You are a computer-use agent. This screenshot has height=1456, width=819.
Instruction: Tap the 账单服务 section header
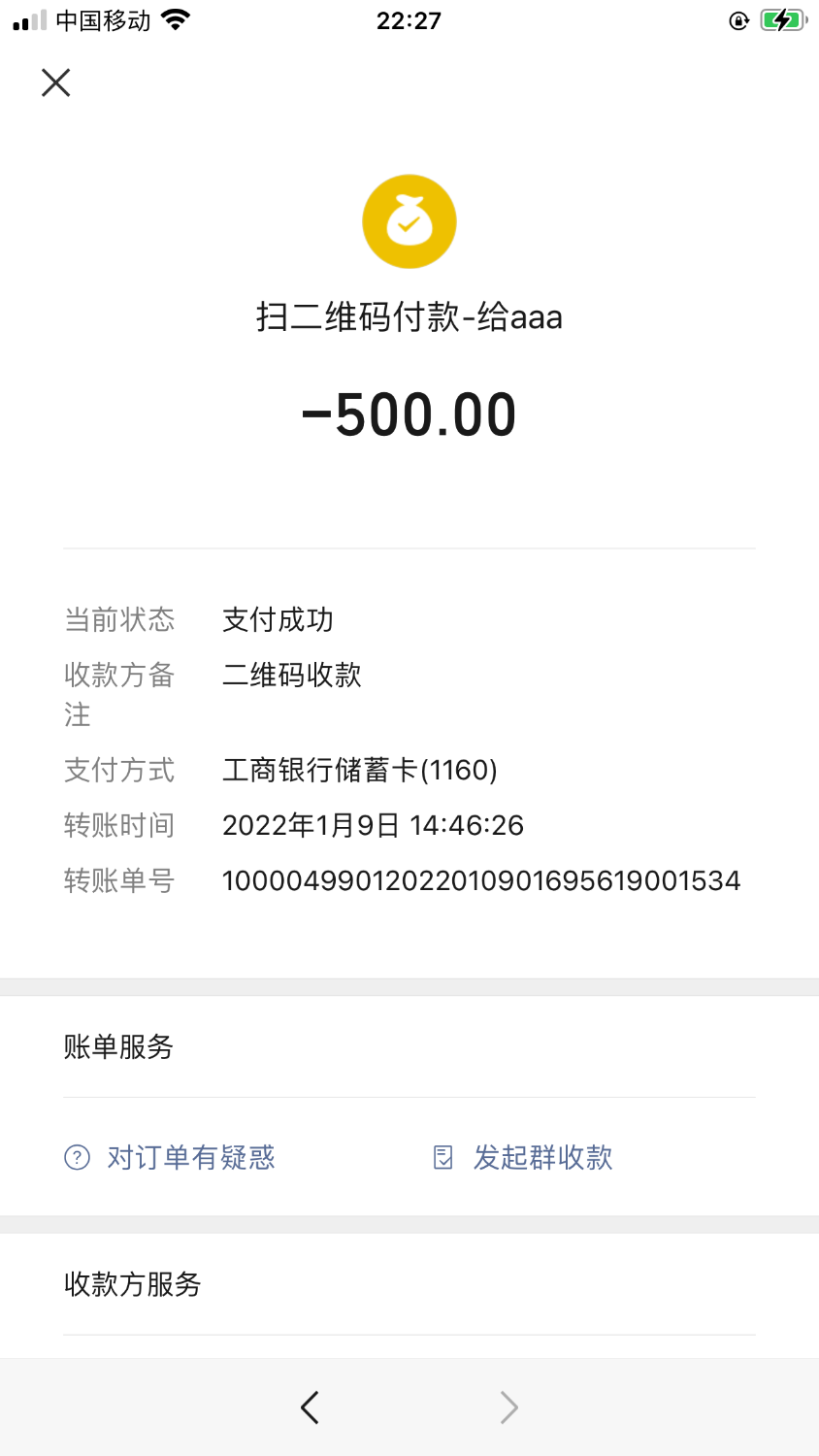[117, 1047]
